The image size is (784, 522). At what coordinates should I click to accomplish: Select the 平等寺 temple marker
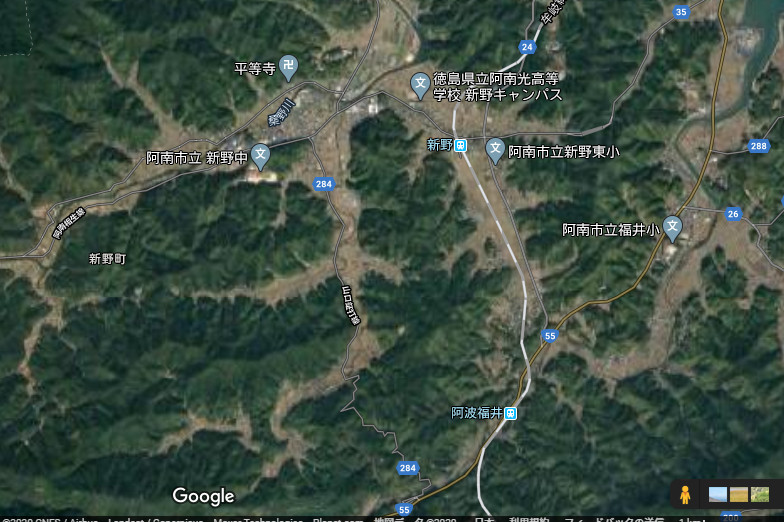[x=289, y=68]
